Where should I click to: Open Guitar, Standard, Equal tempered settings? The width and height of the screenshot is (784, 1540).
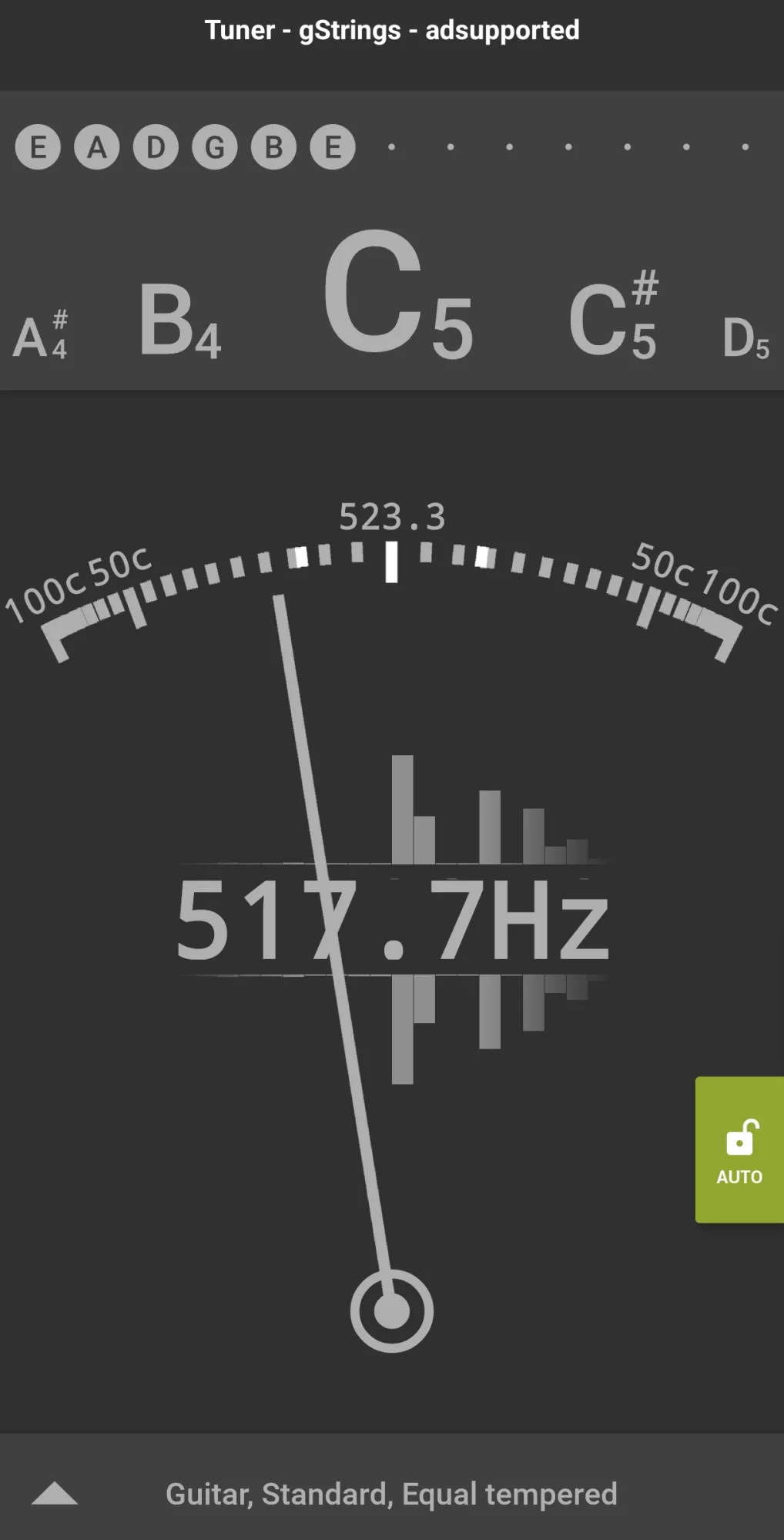point(391,1494)
